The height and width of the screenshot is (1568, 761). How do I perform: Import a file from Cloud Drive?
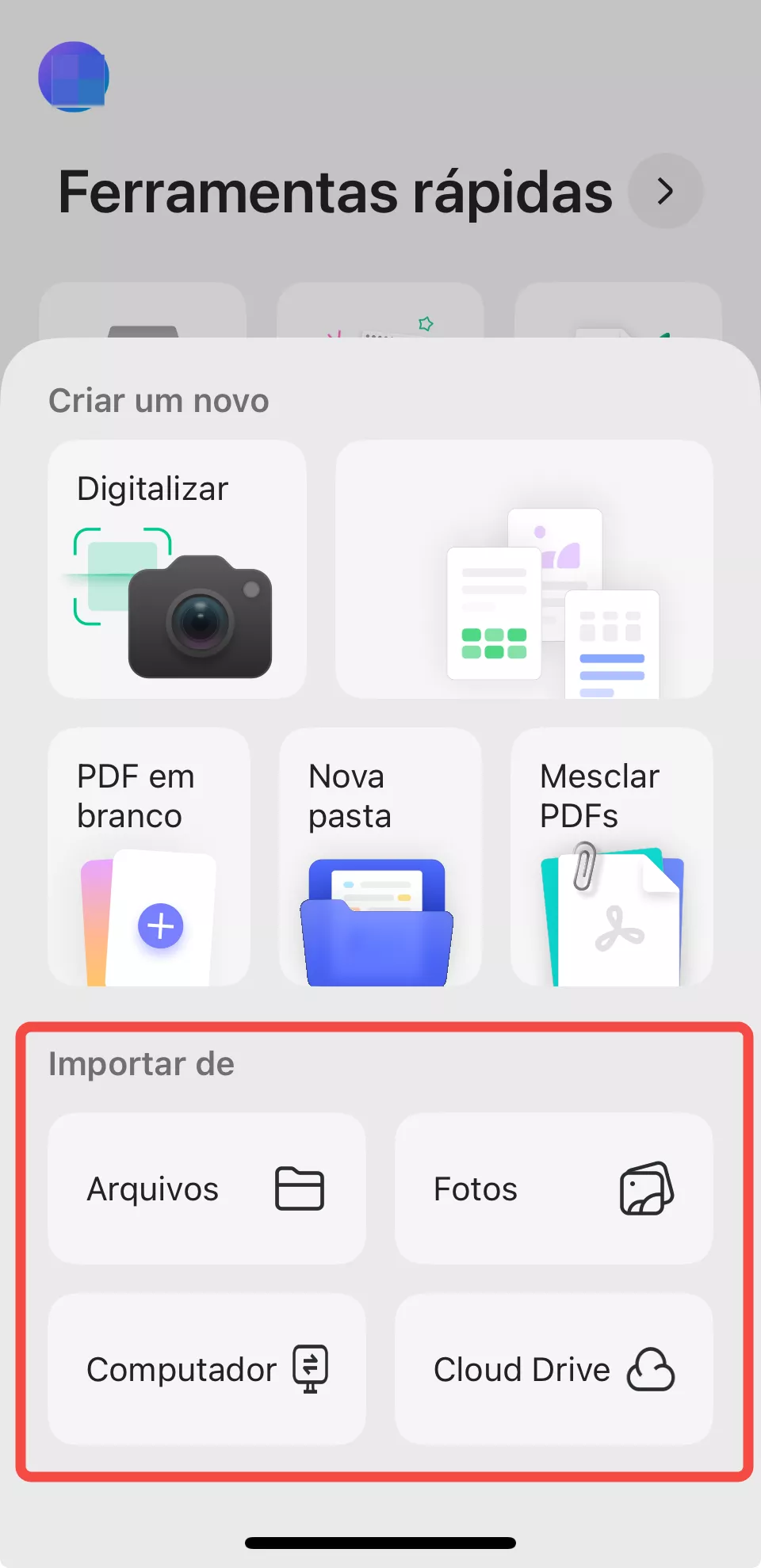click(553, 1369)
